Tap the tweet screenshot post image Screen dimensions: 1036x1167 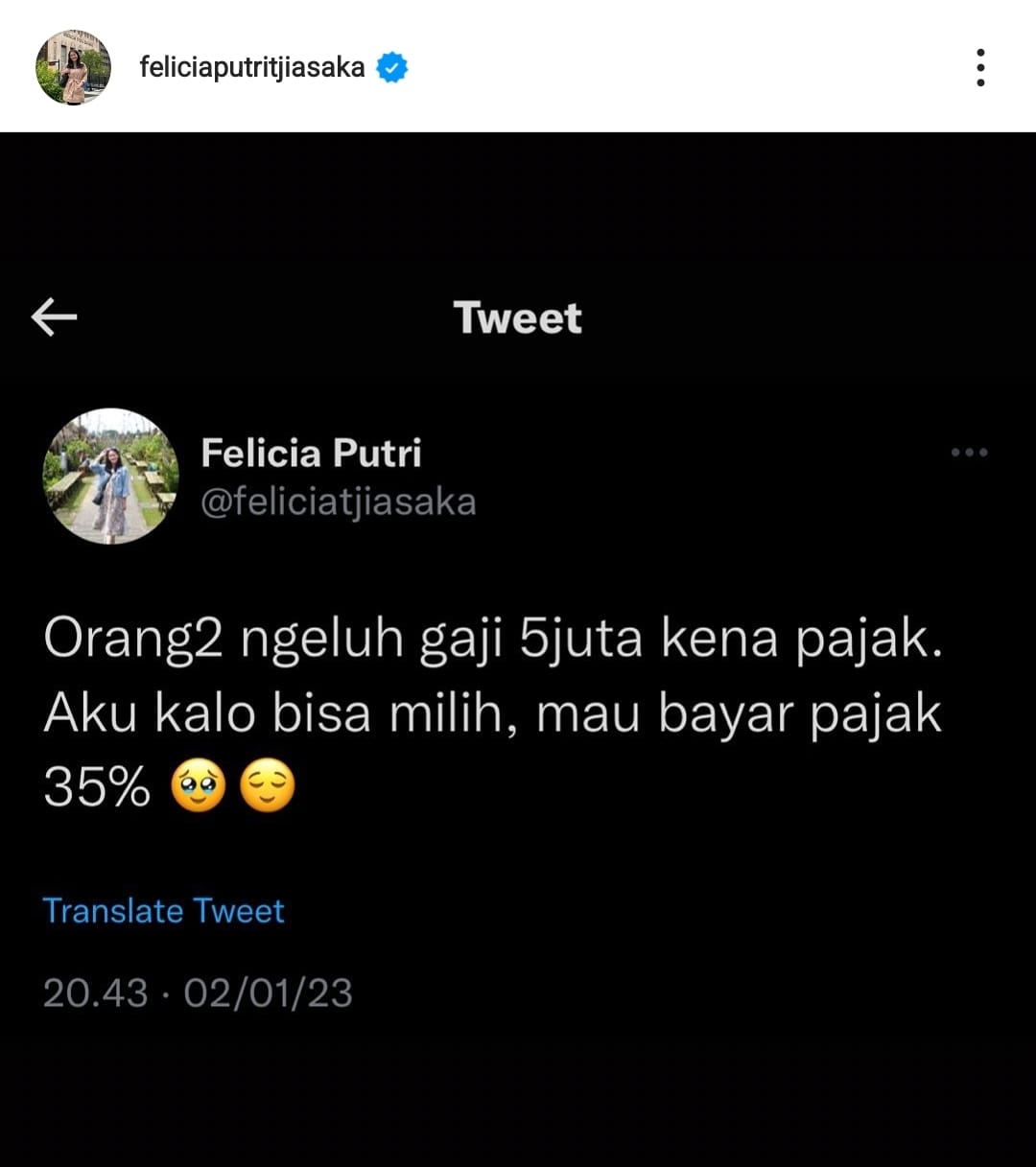518,648
